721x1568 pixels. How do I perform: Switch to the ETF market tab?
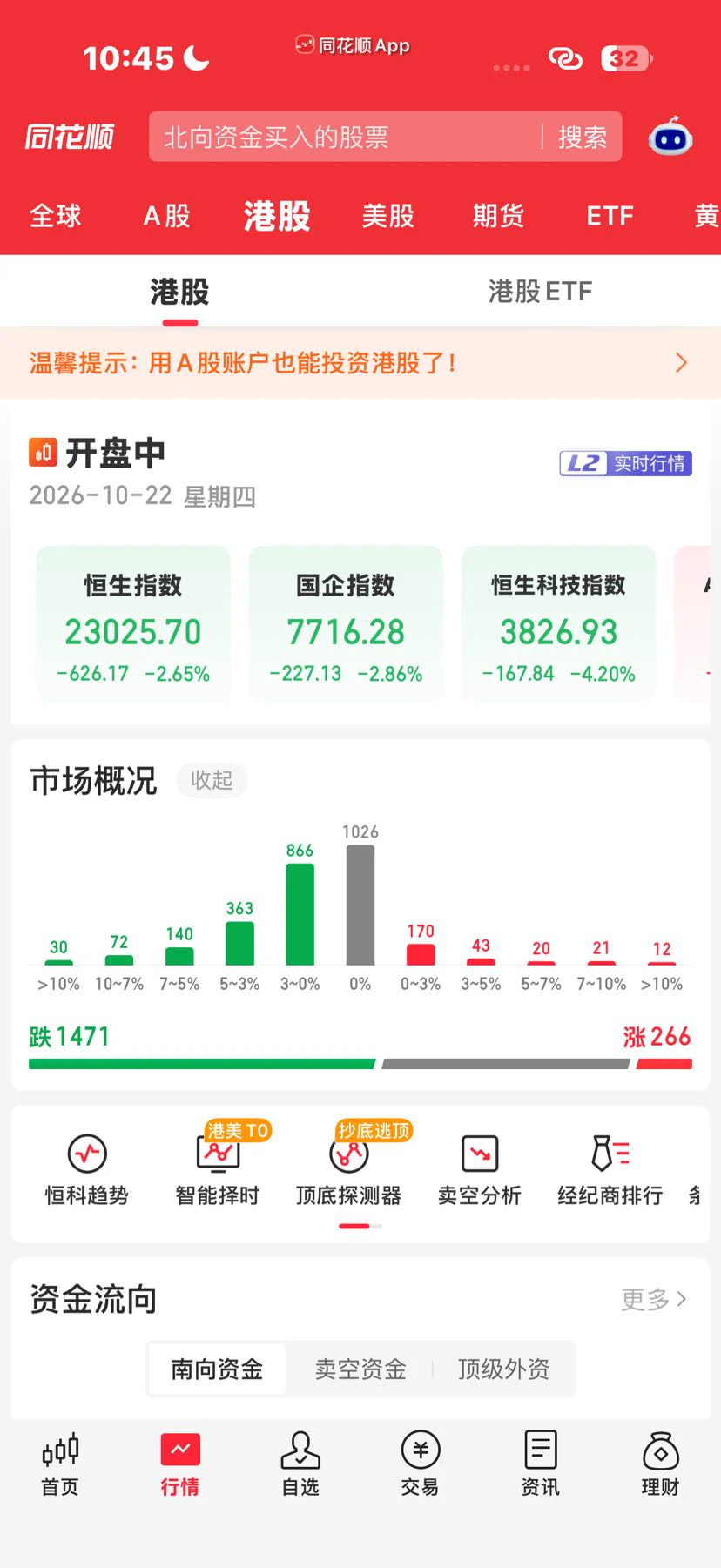(x=610, y=216)
